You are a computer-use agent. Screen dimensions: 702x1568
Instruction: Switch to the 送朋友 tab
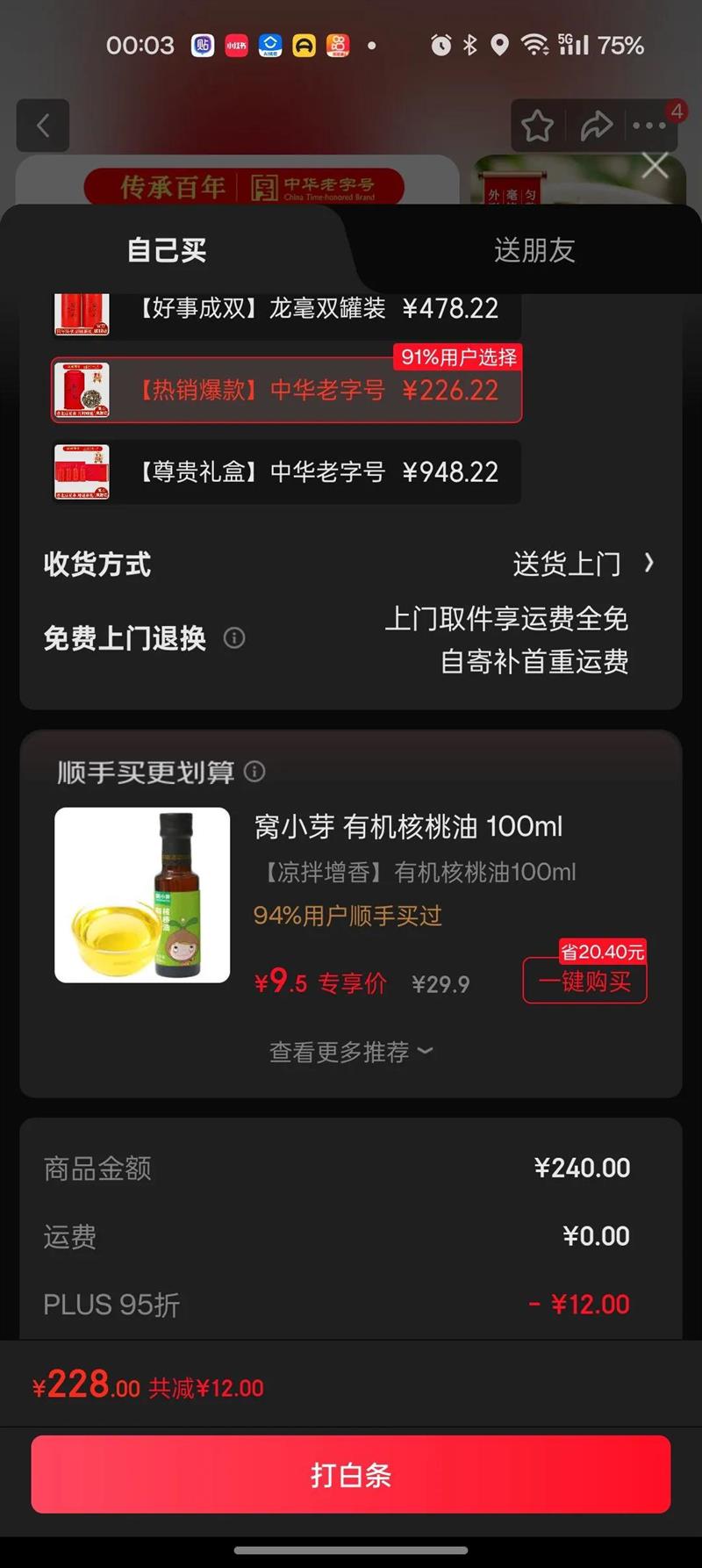click(534, 251)
